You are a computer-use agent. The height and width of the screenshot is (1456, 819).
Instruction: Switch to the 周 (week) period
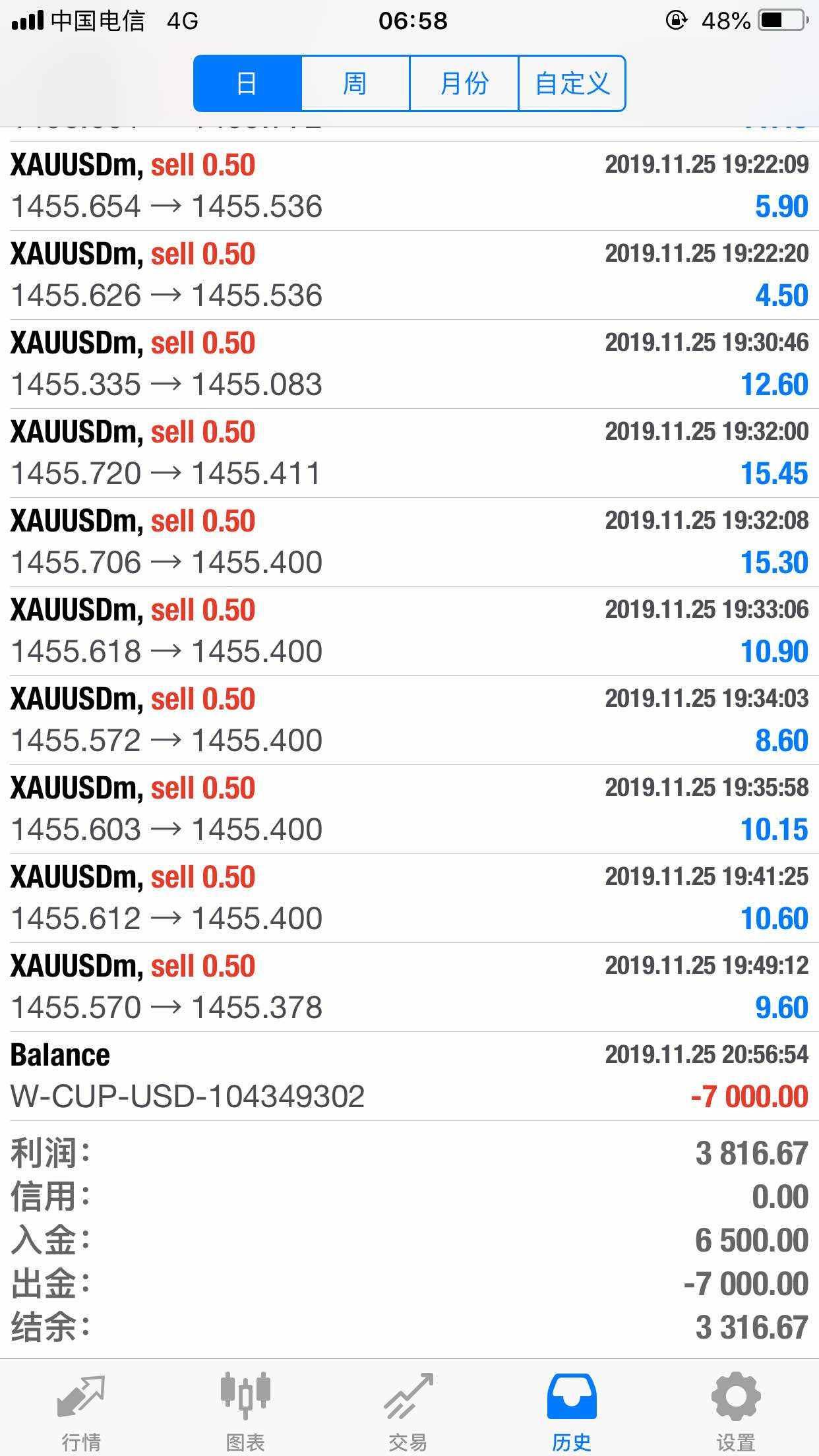click(x=355, y=84)
